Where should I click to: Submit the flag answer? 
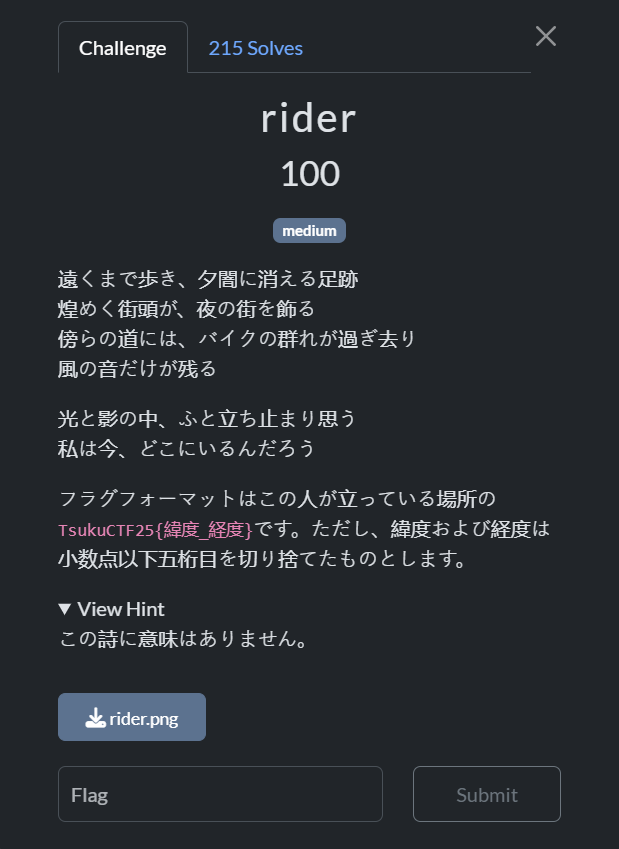pyautogui.click(x=486, y=794)
